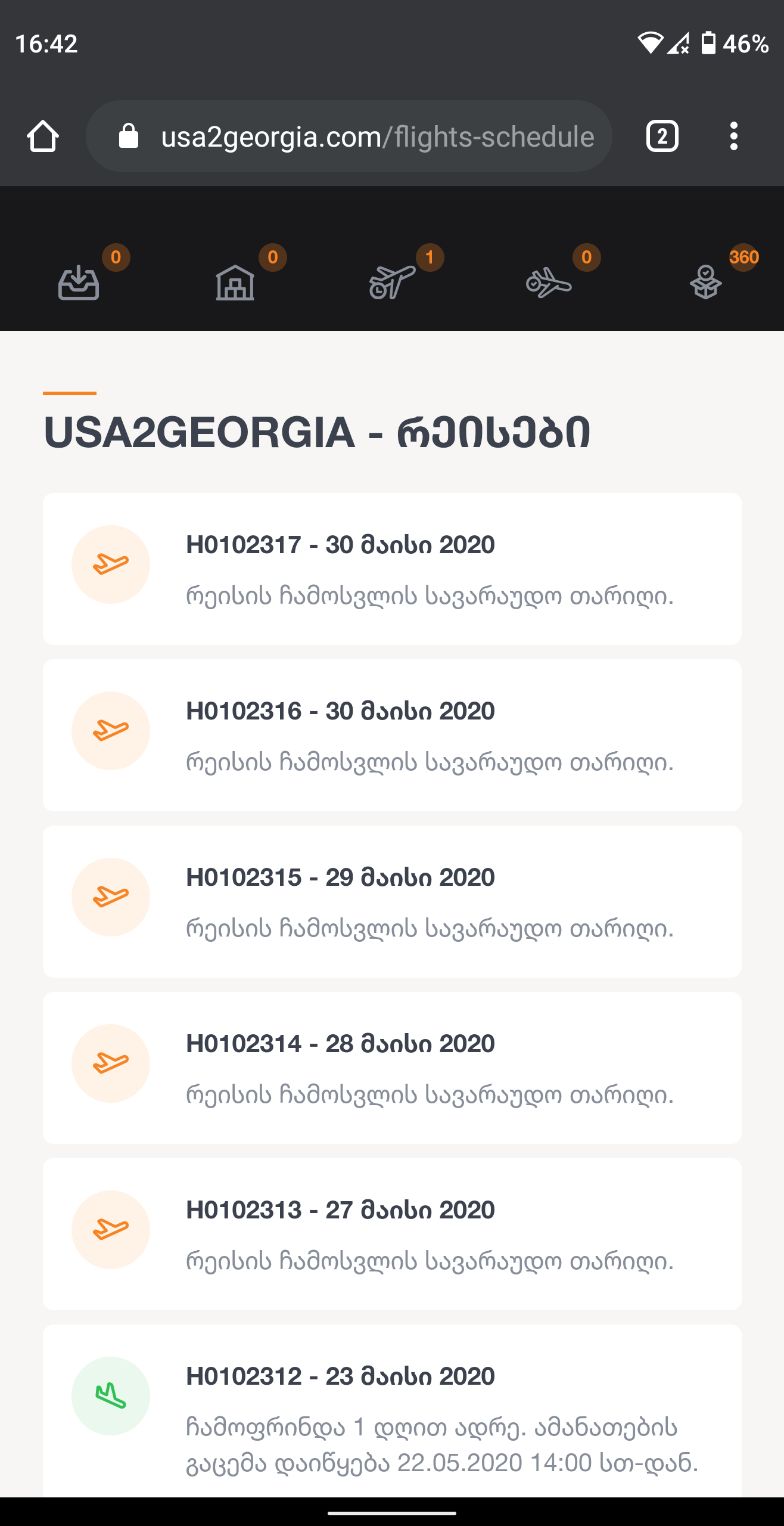Screen dimensions: 784x1526
Task: Select flight H0102316 card
Action: click(392, 735)
